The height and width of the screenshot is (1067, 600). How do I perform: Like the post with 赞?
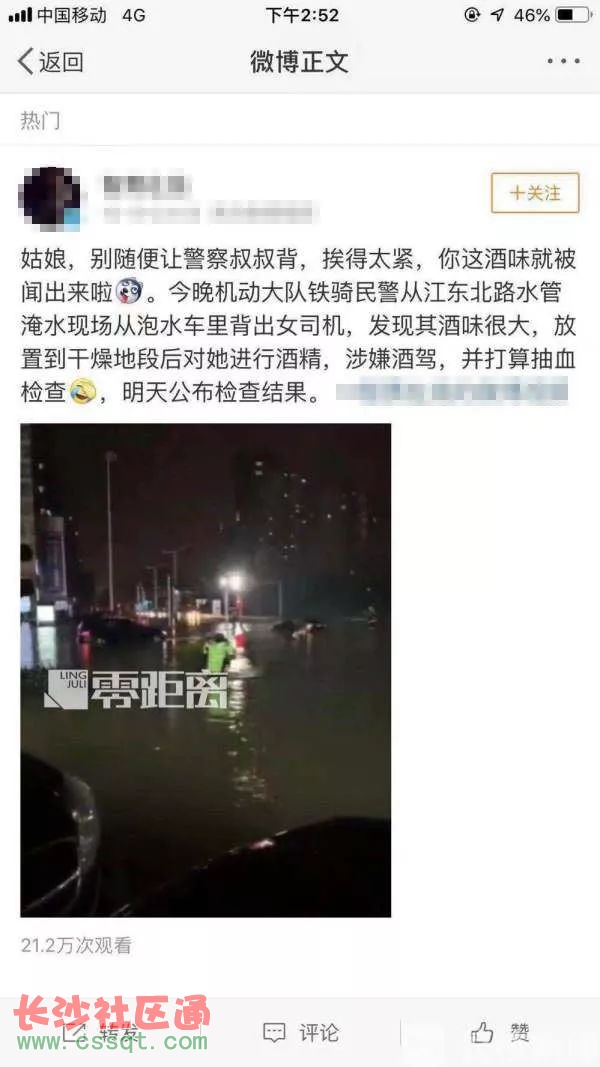pos(500,1032)
